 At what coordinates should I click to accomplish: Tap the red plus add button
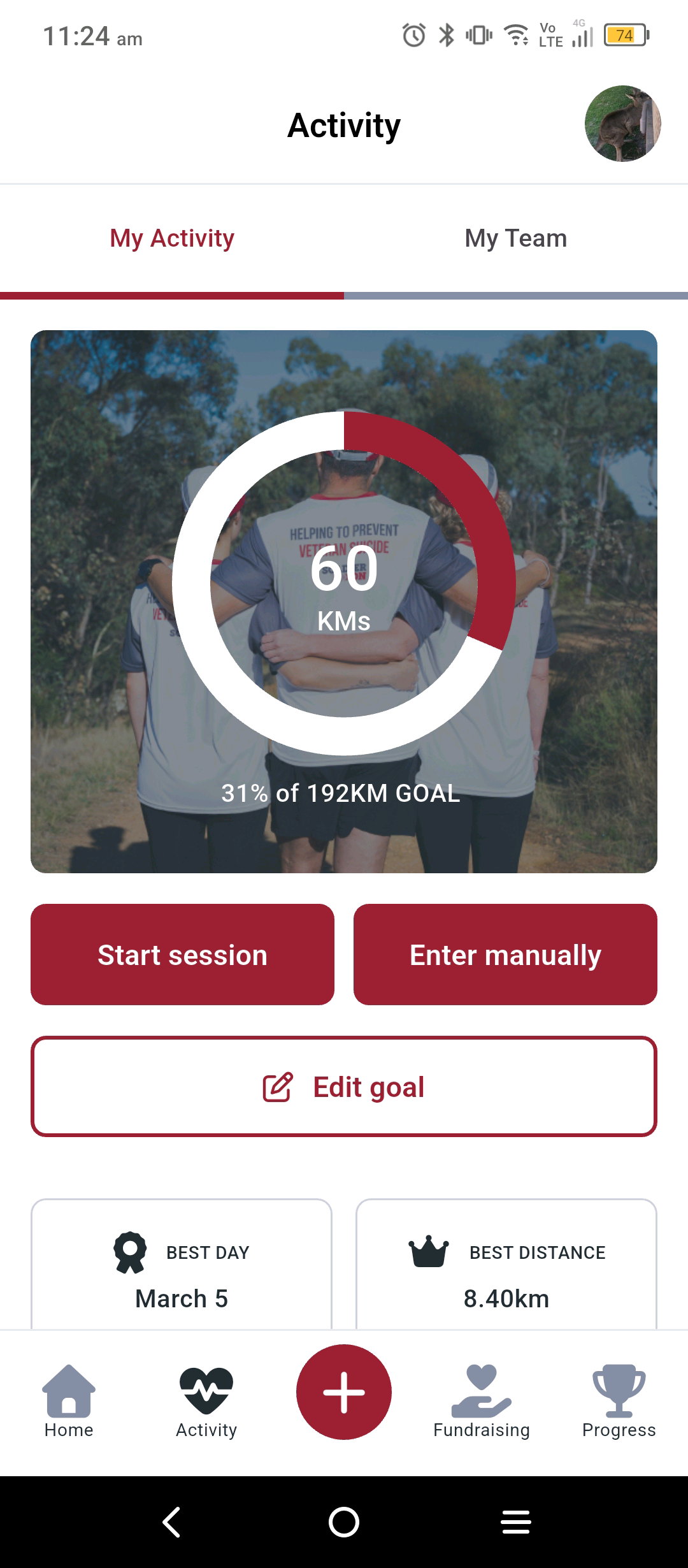coord(344,1392)
